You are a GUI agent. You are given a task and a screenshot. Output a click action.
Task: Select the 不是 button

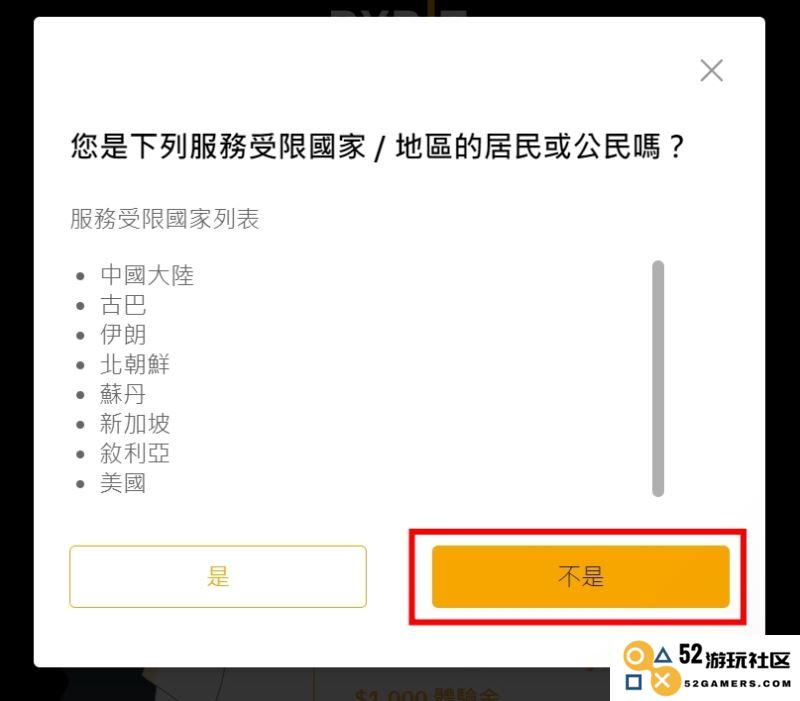point(580,576)
